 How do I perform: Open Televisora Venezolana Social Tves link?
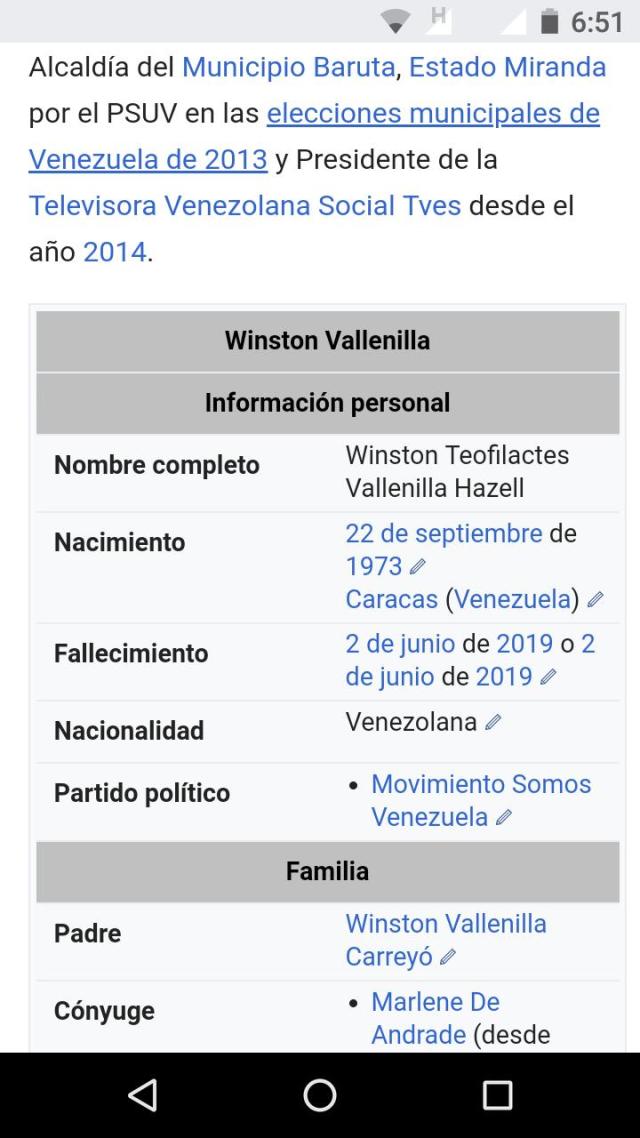click(244, 206)
